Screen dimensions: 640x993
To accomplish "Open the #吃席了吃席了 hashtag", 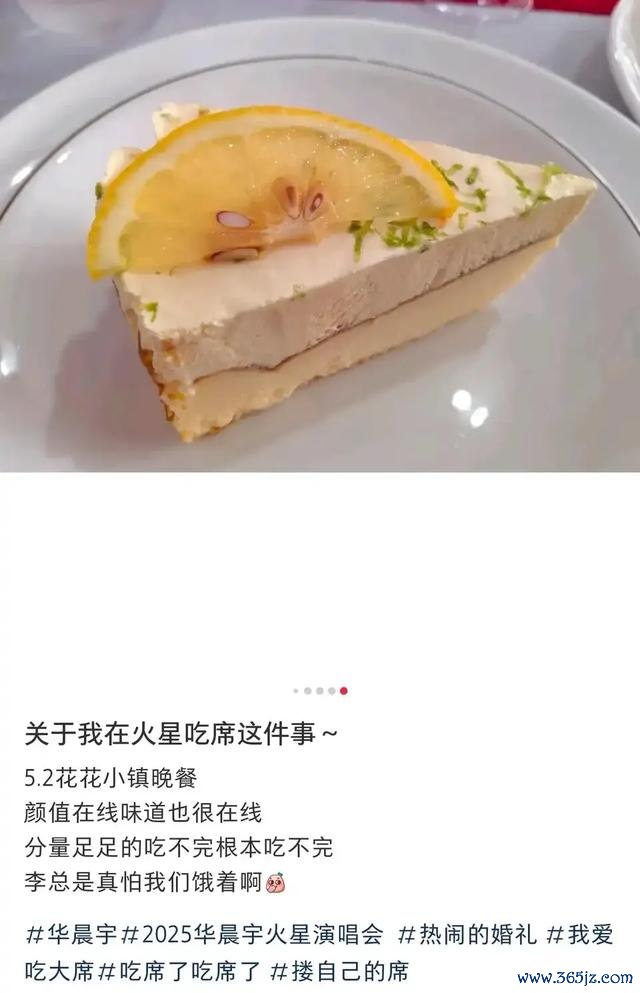I will coord(177,968).
